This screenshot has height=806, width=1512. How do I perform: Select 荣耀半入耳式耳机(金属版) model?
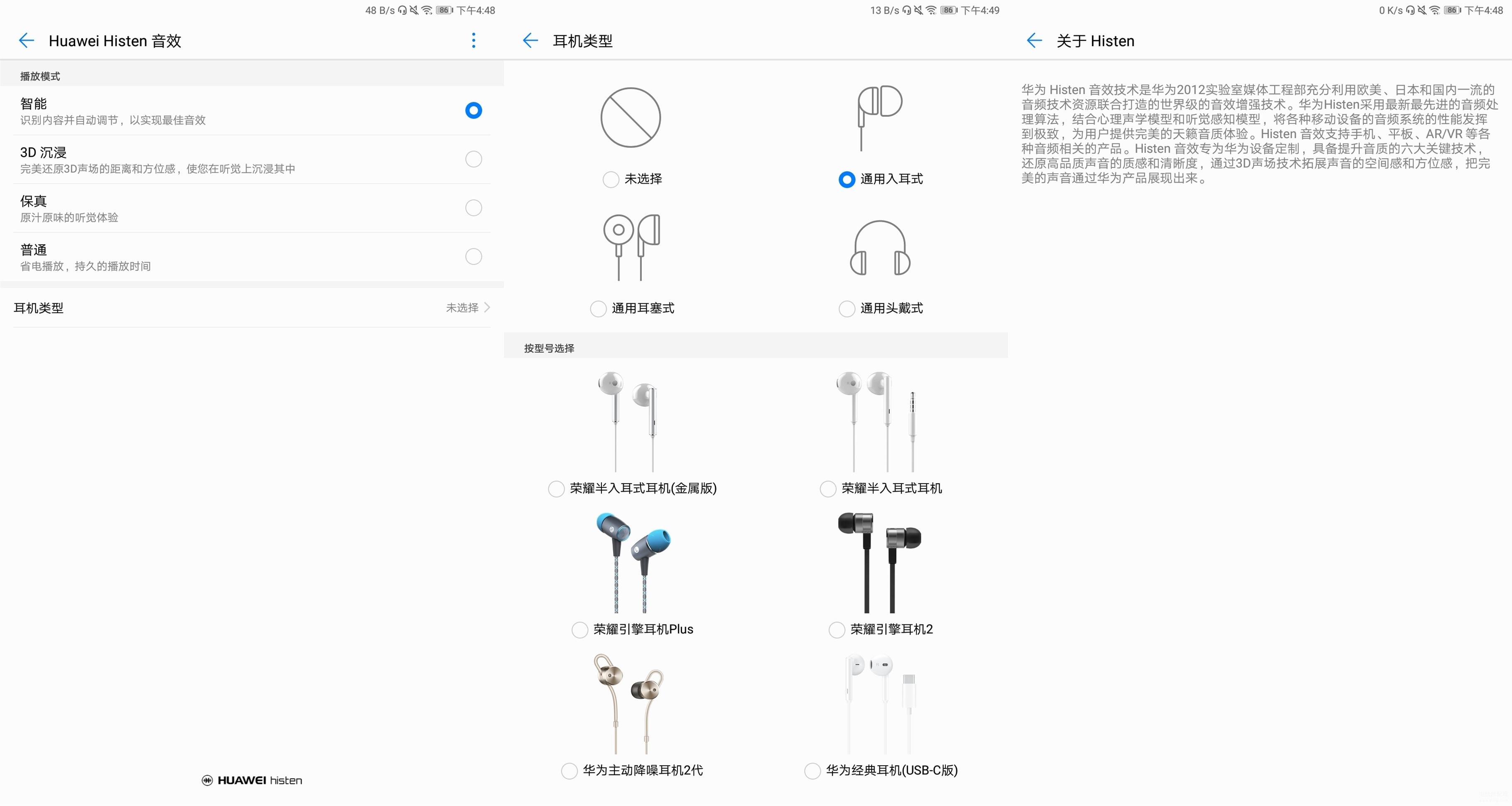[x=556, y=489]
